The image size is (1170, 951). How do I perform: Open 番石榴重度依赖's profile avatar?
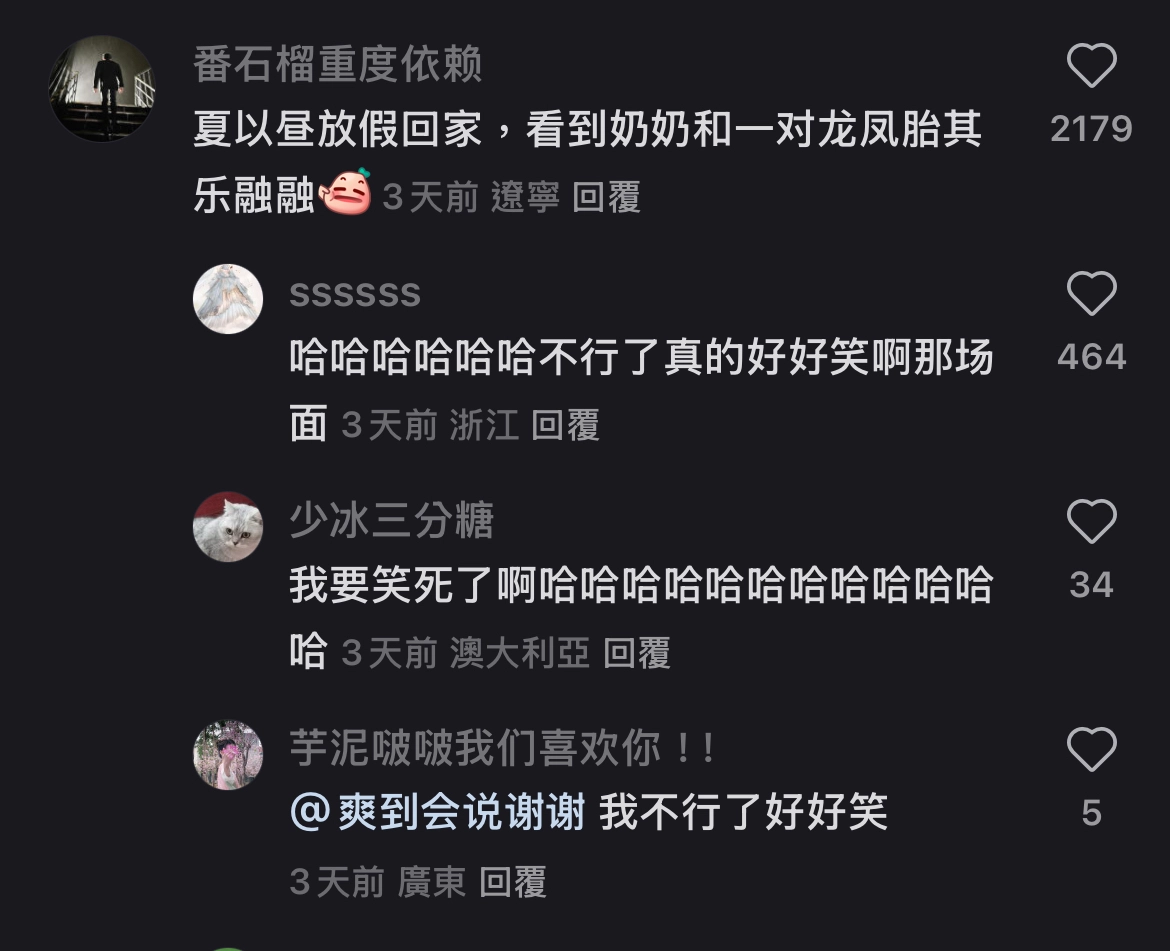(102, 89)
